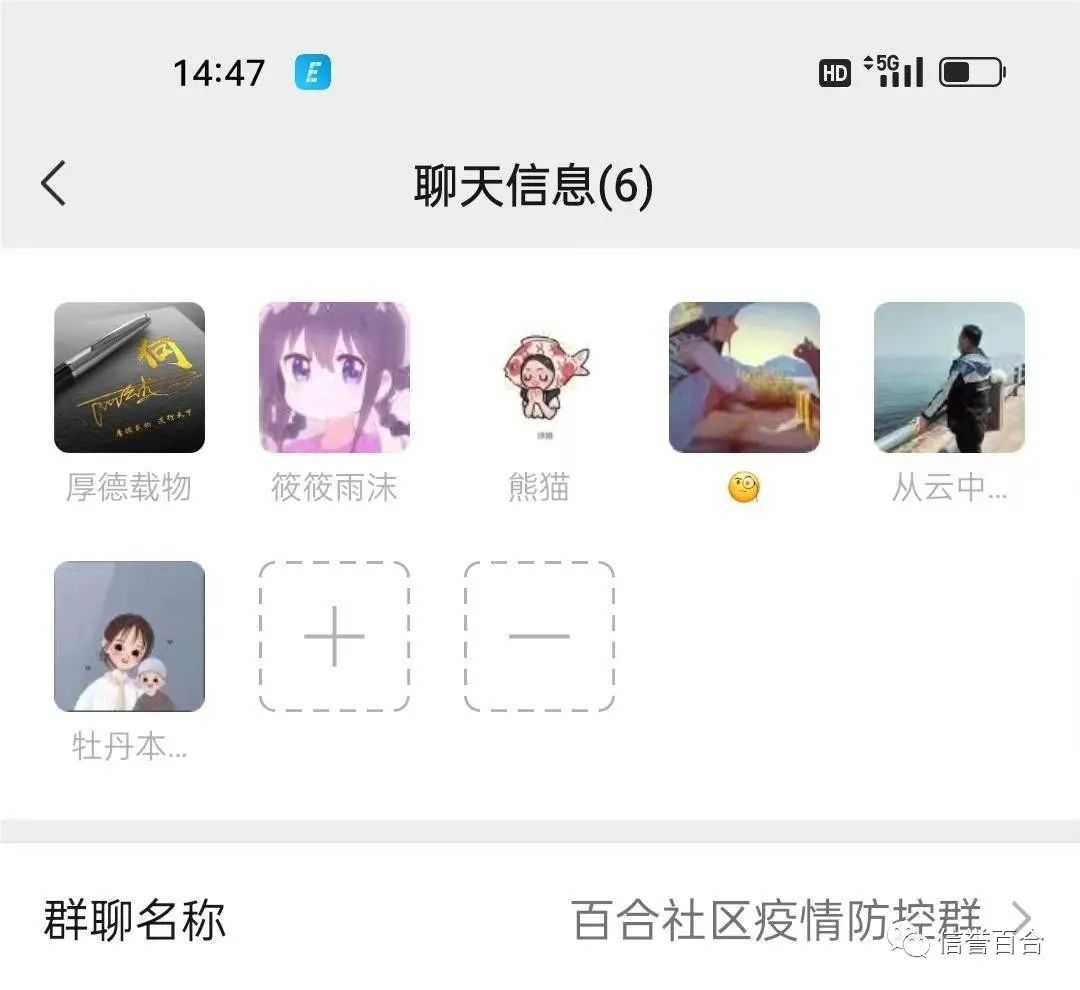The image size is (1080, 990).
Task: View 熊猫's profile
Action: pos(539,378)
